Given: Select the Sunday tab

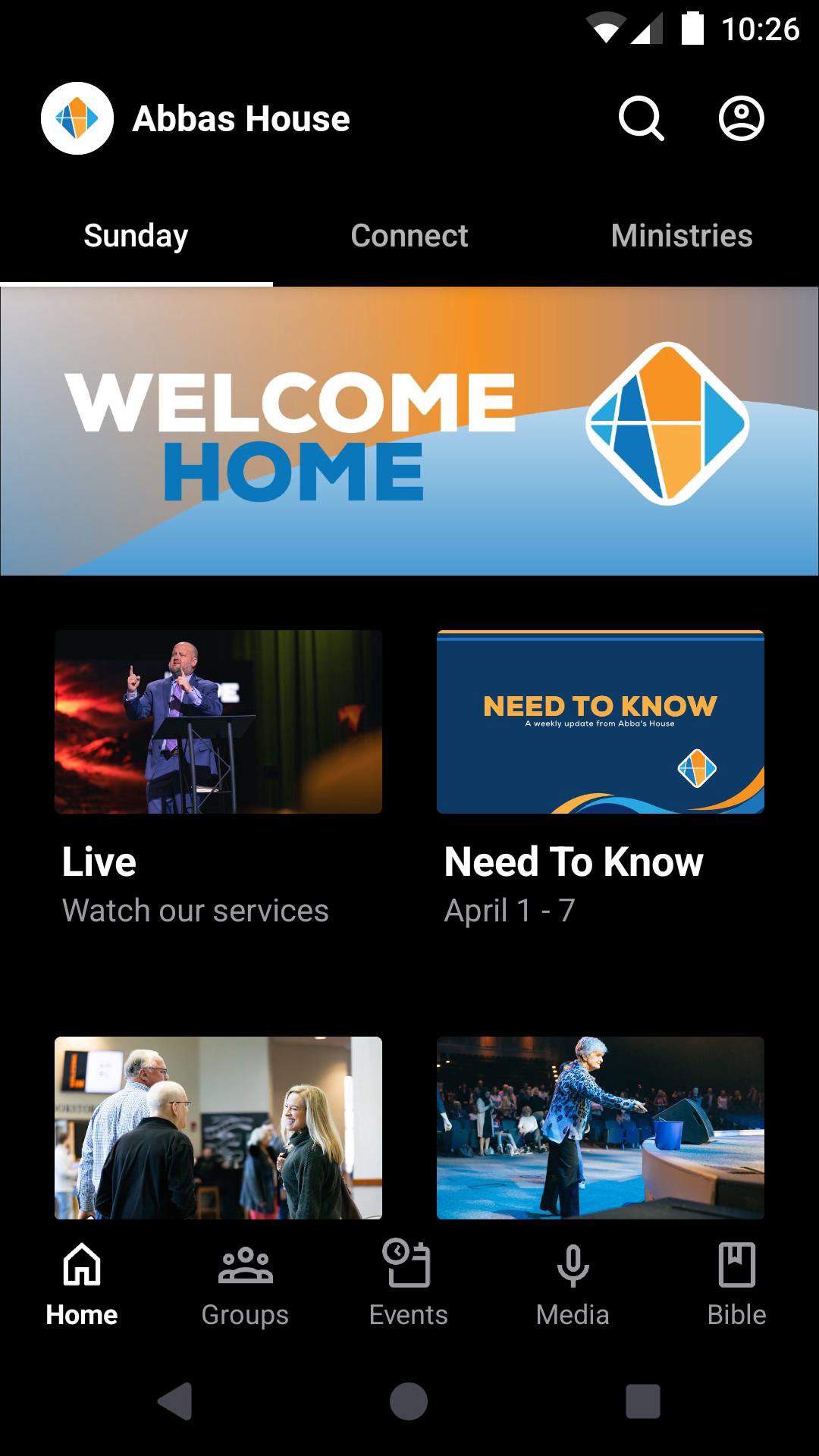Looking at the screenshot, I should click(x=136, y=236).
